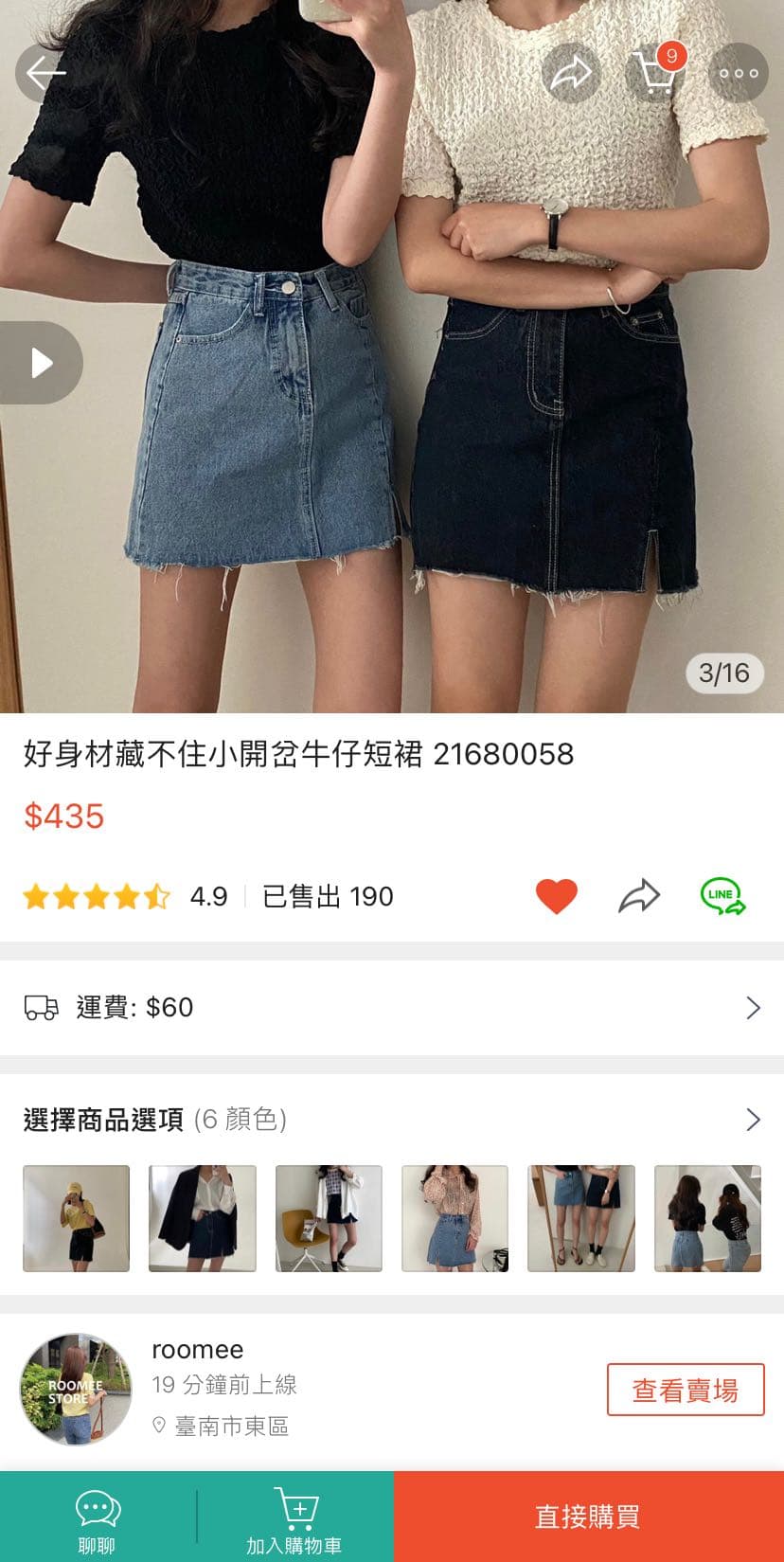Tap 已售出 190 sales count
This screenshot has width=784, height=1562.
(x=326, y=896)
